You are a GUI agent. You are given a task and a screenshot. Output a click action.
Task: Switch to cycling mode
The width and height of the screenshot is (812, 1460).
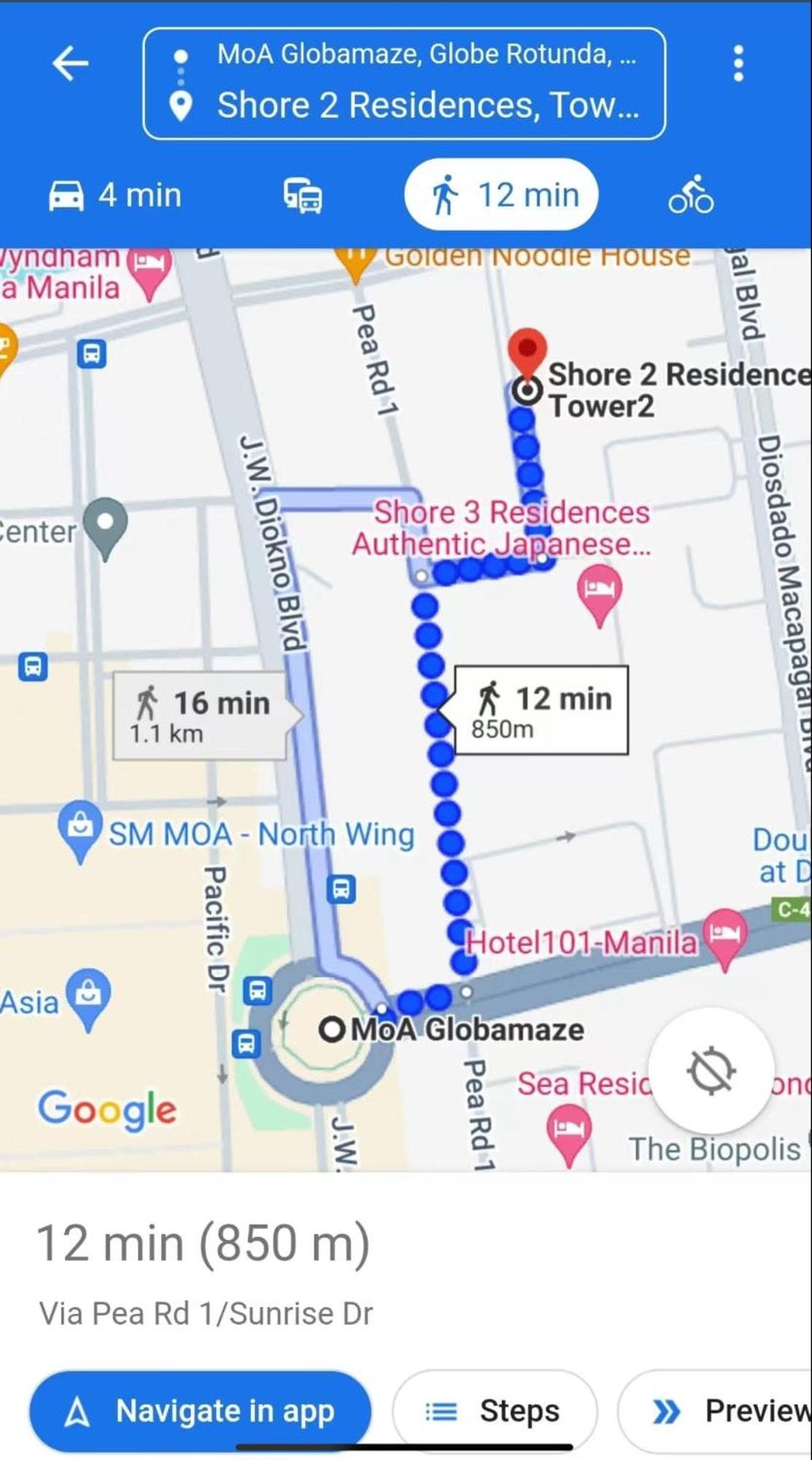tap(690, 196)
